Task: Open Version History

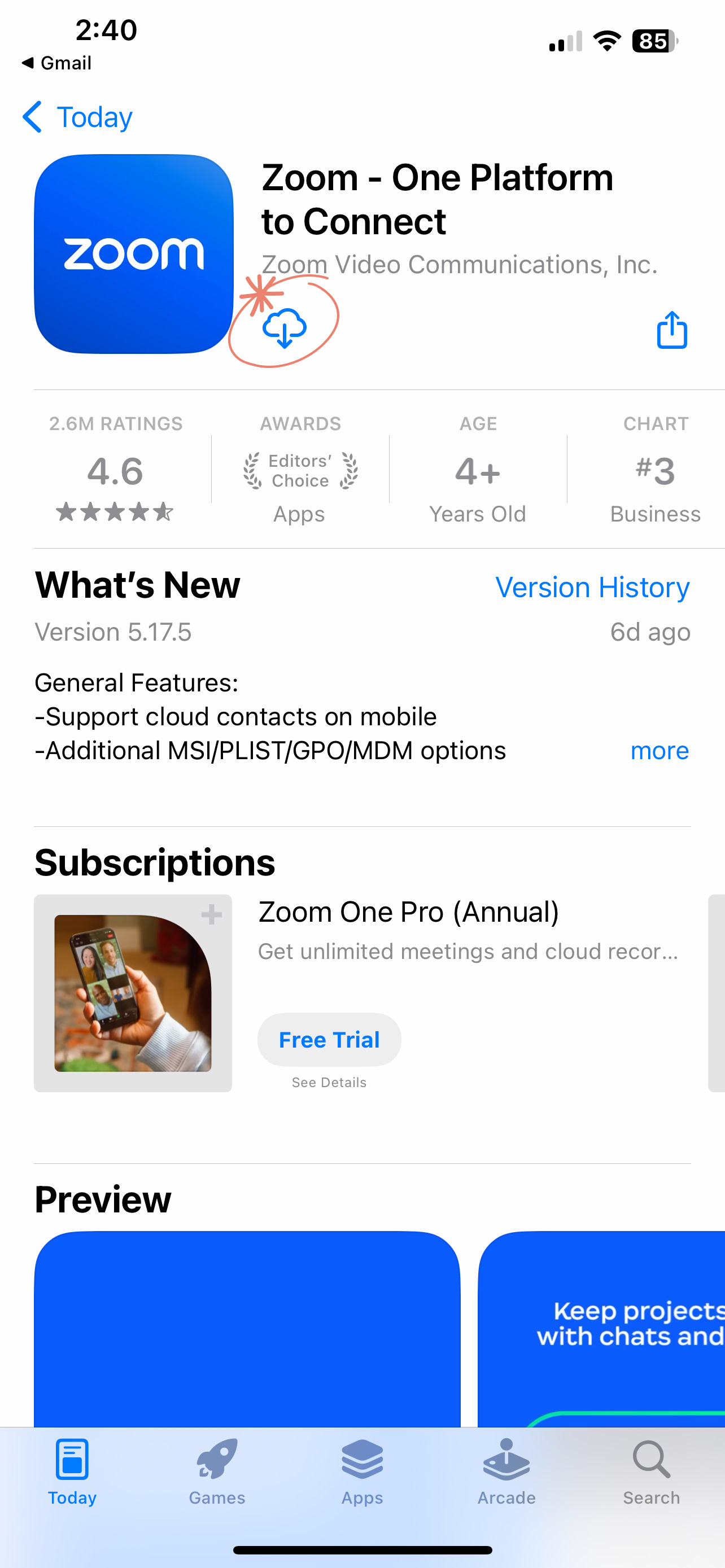Action: (x=592, y=588)
